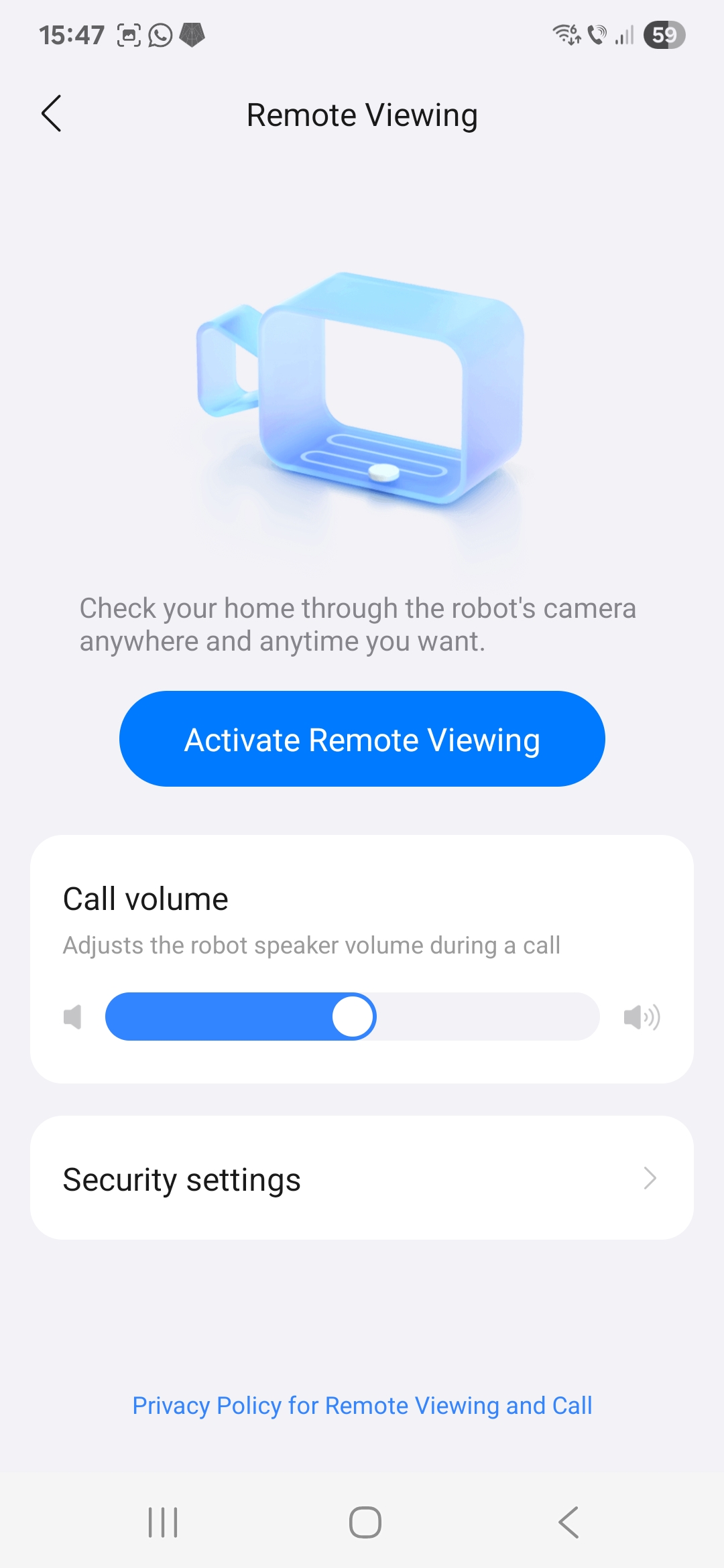Tap the low volume speaker icon
The height and width of the screenshot is (1568, 724).
coord(72,1017)
